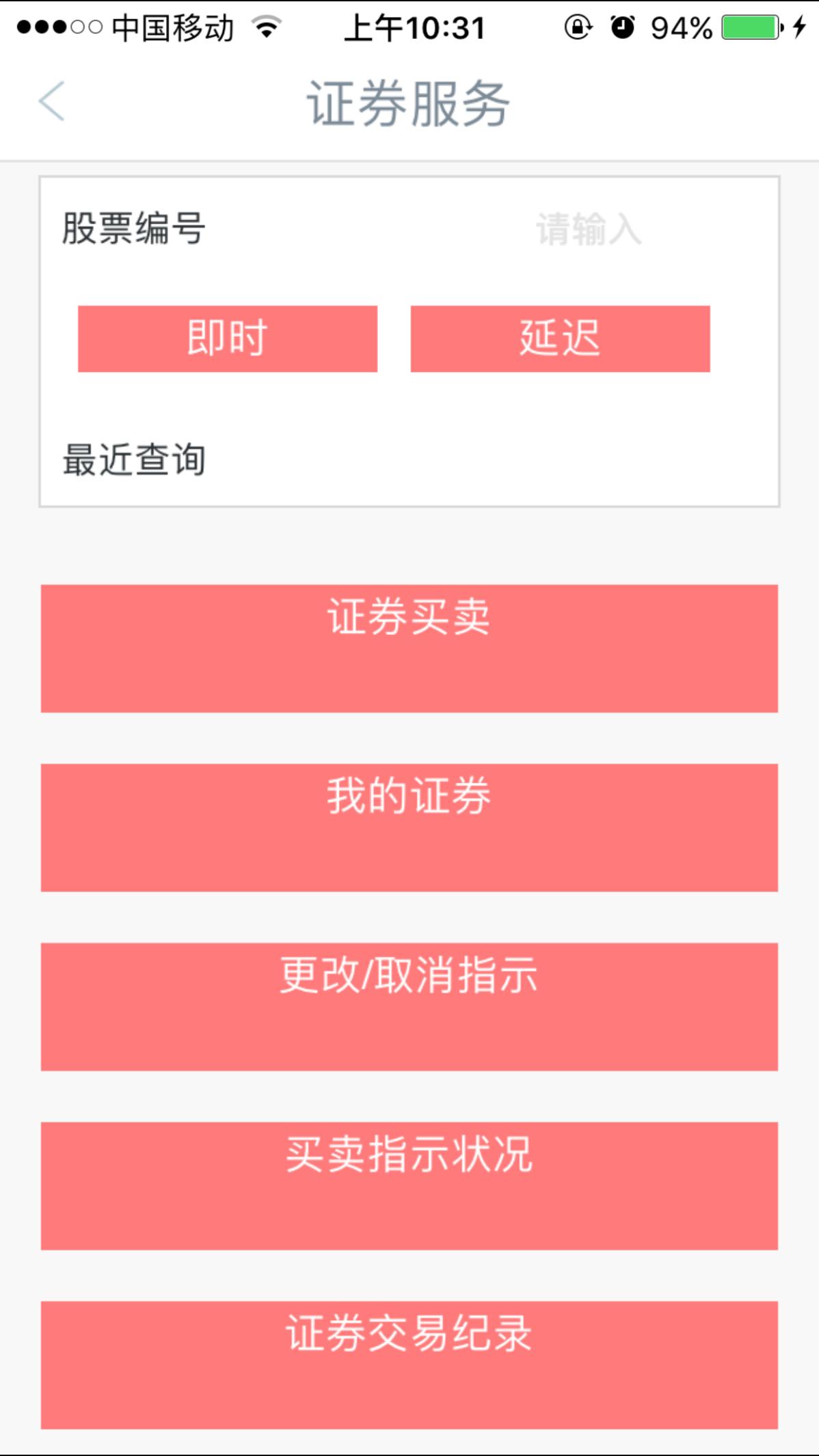Switch stock quote mode to 延迟
Image resolution: width=819 pixels, height=1456 pixels.
pyautogui.click(x=559, y=338)
